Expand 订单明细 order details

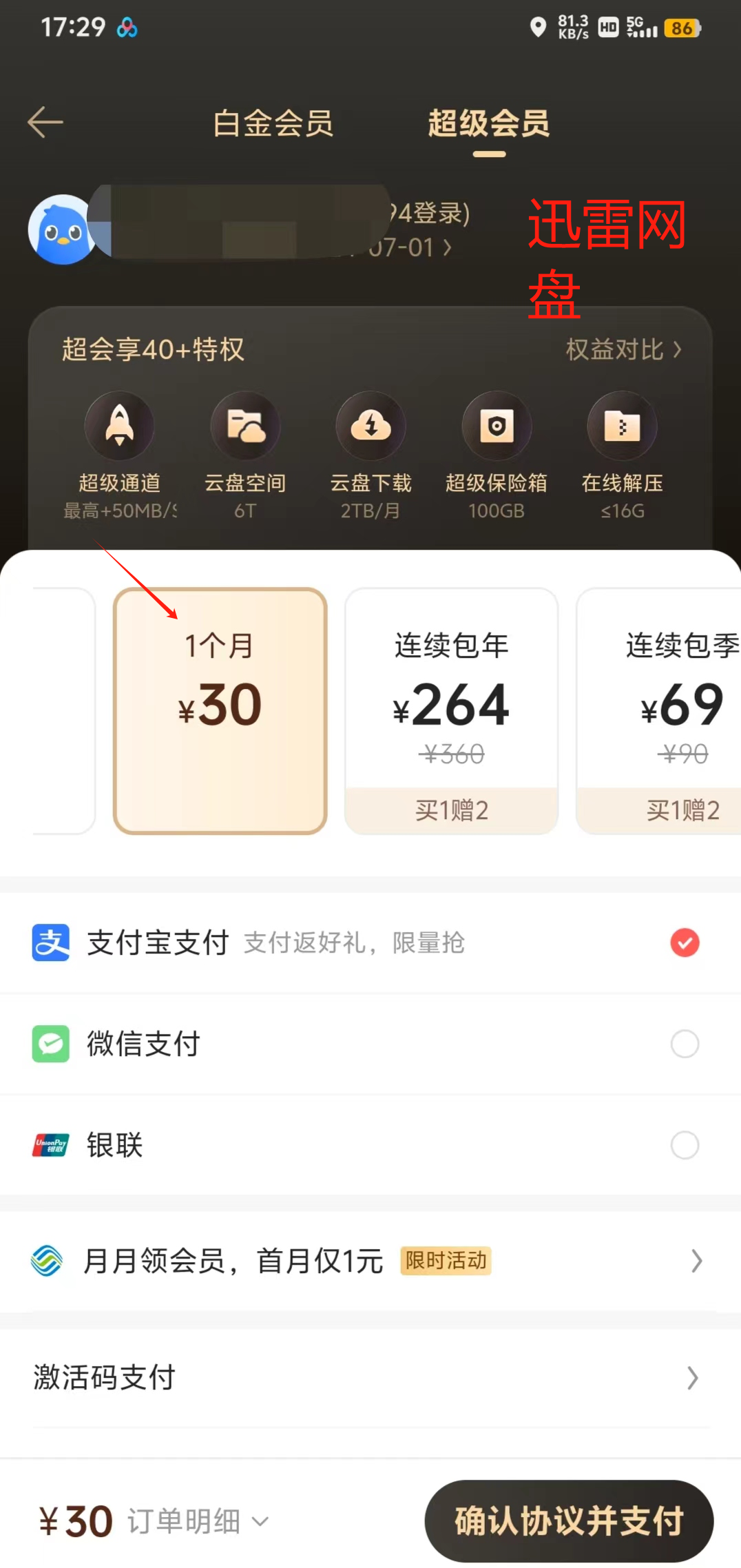(x=197, y=1521)
